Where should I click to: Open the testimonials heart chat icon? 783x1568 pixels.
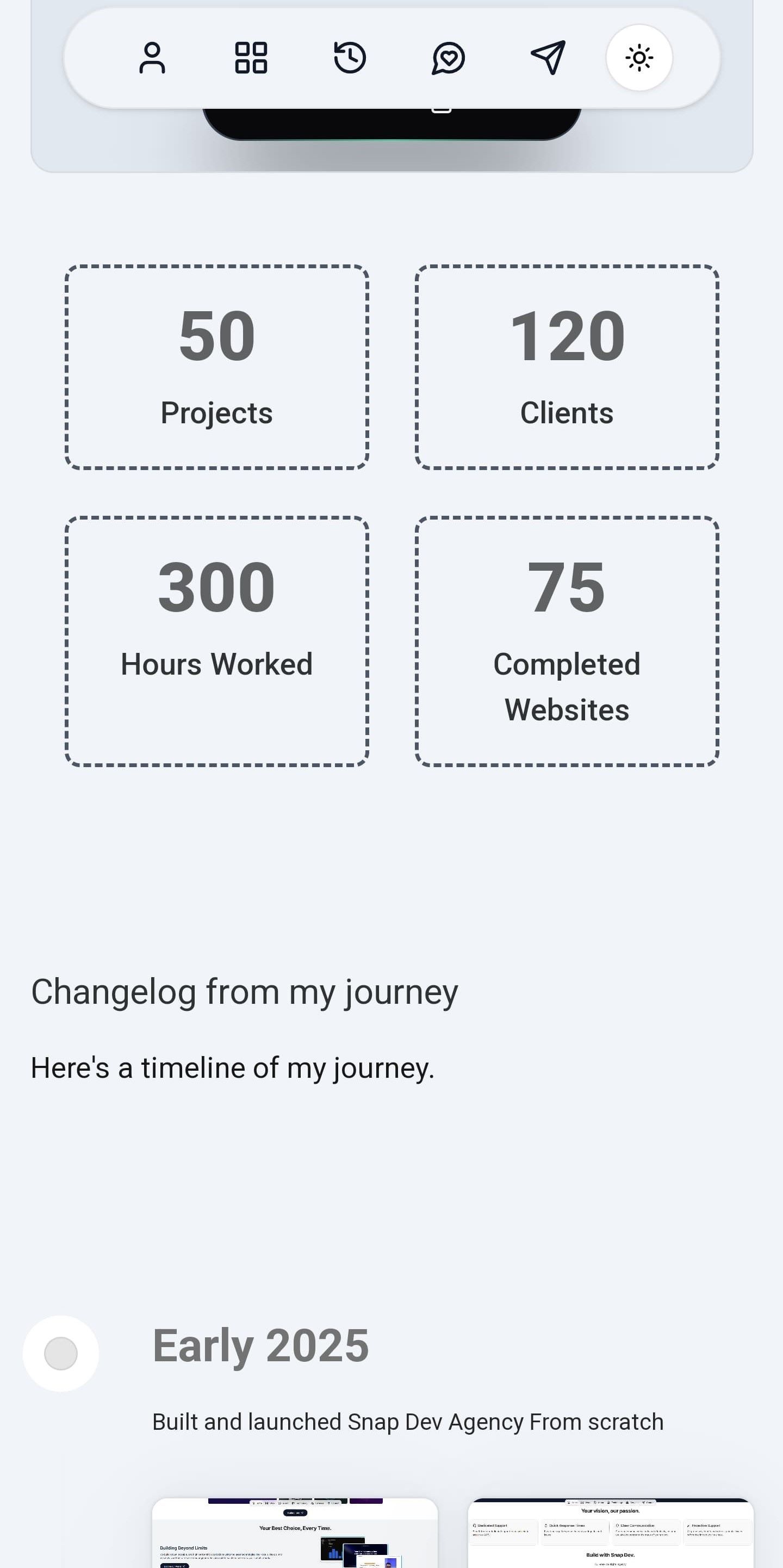(449, 58)
